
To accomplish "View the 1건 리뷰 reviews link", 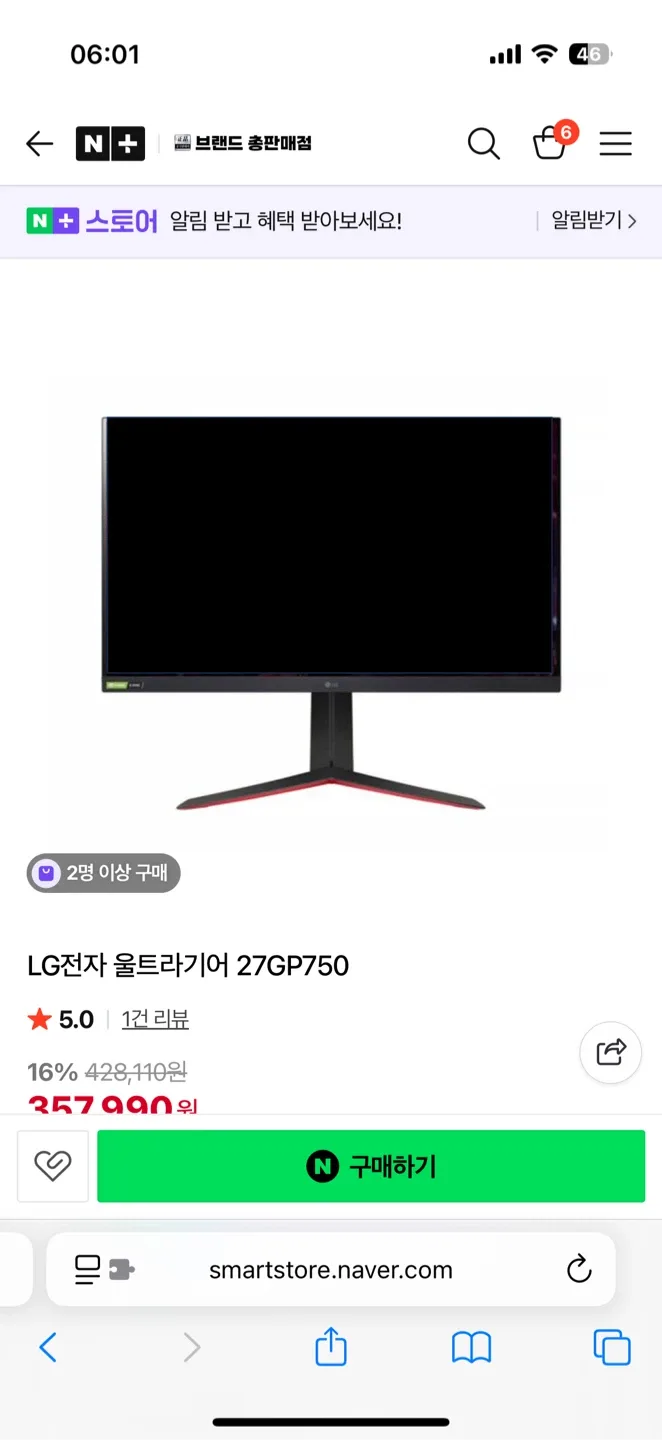I will [155, 1019].
